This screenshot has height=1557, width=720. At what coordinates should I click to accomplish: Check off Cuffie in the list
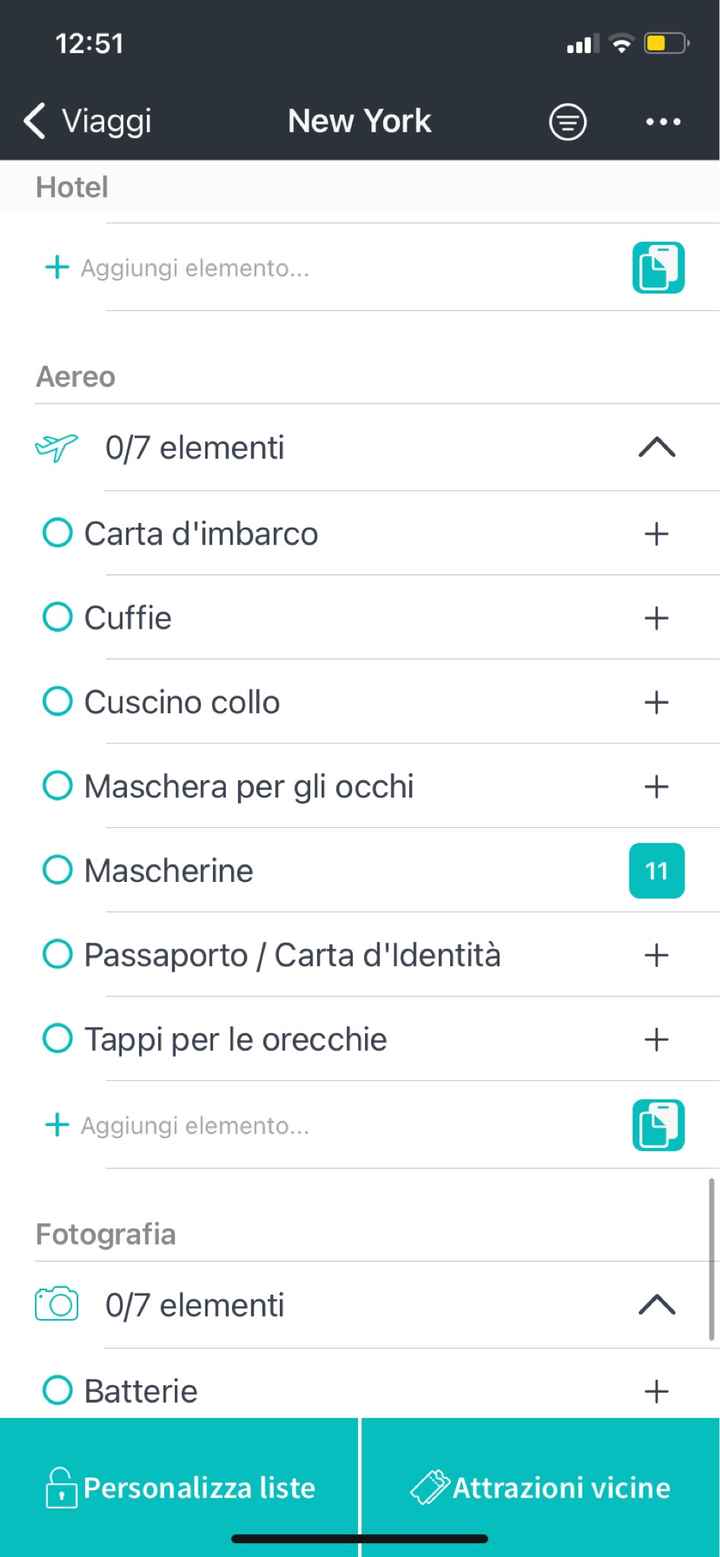click(x=57, y=617)
